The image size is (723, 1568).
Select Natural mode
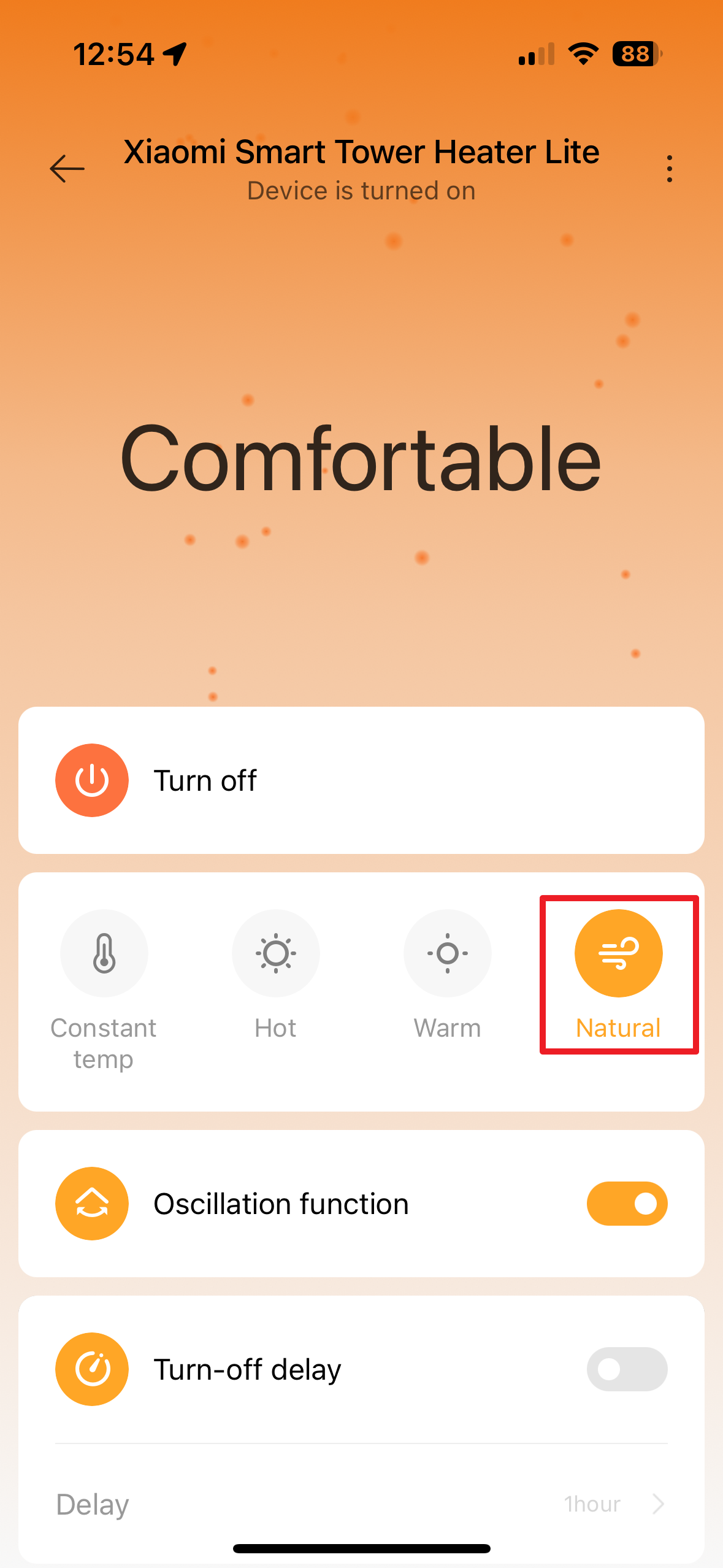click(618, 953)
